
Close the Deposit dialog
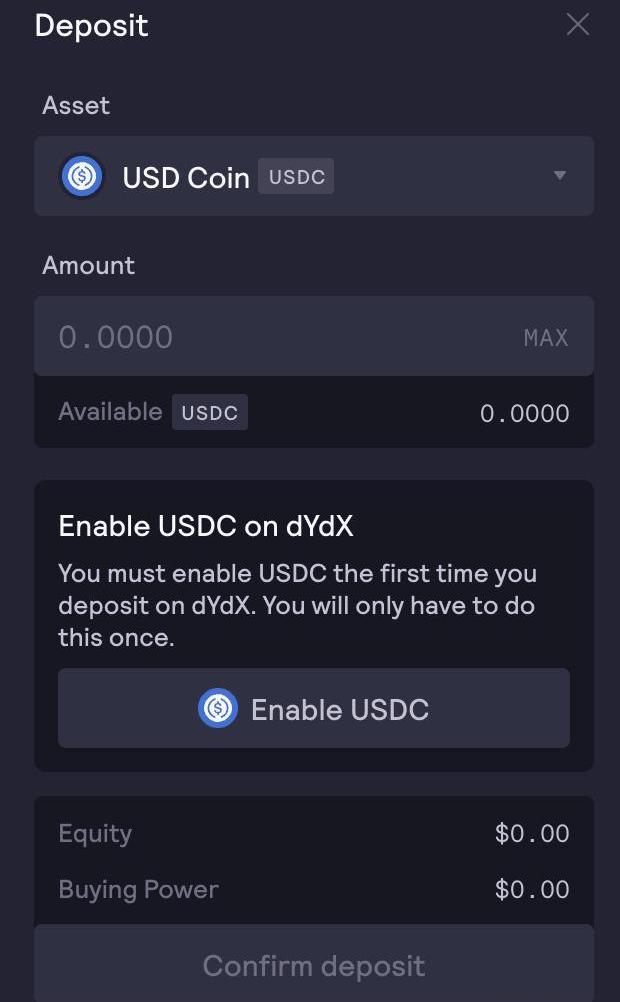578,25
